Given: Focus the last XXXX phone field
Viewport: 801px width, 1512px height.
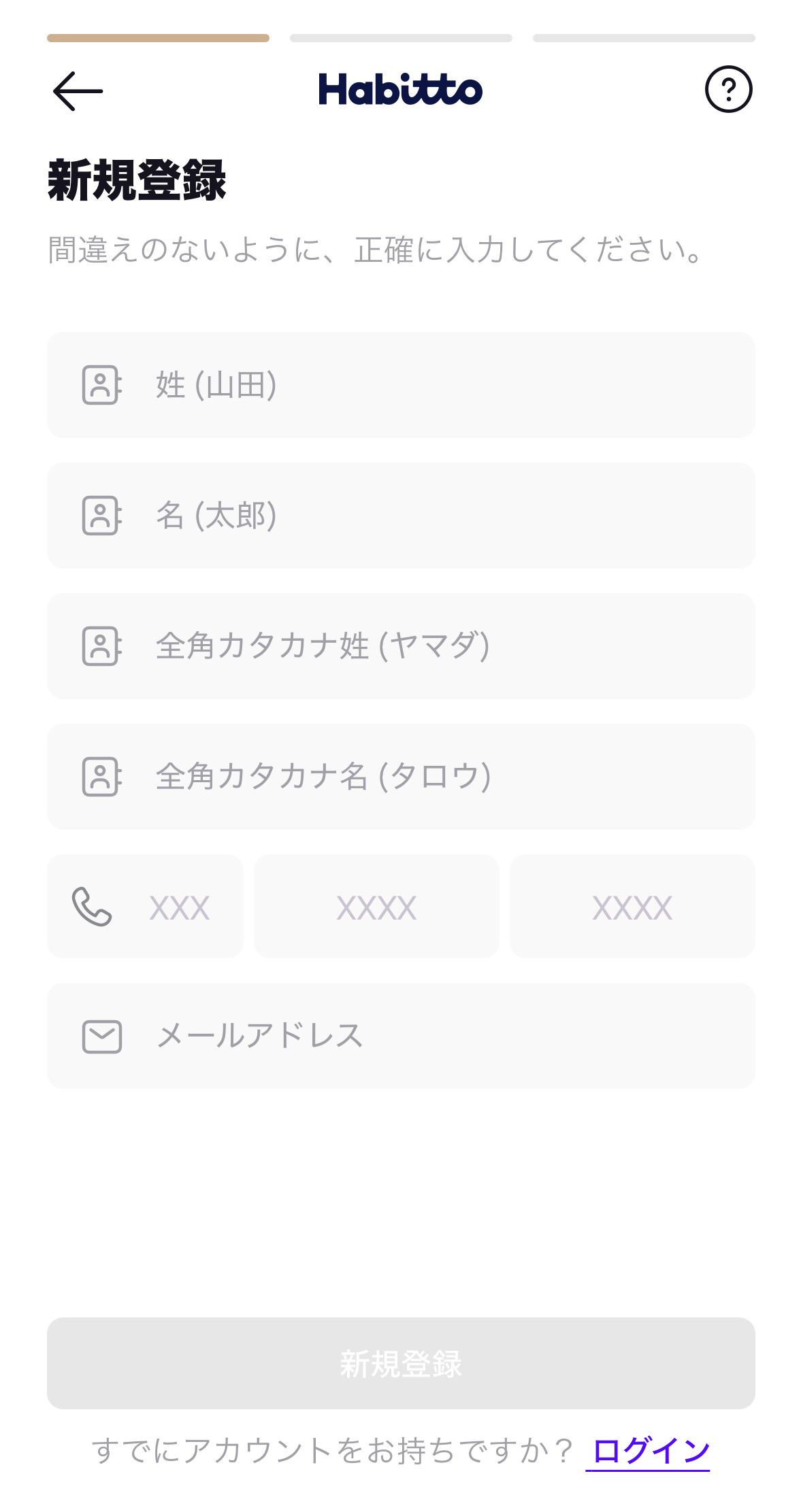Looking at the screenshot, I should click(632, 906).
